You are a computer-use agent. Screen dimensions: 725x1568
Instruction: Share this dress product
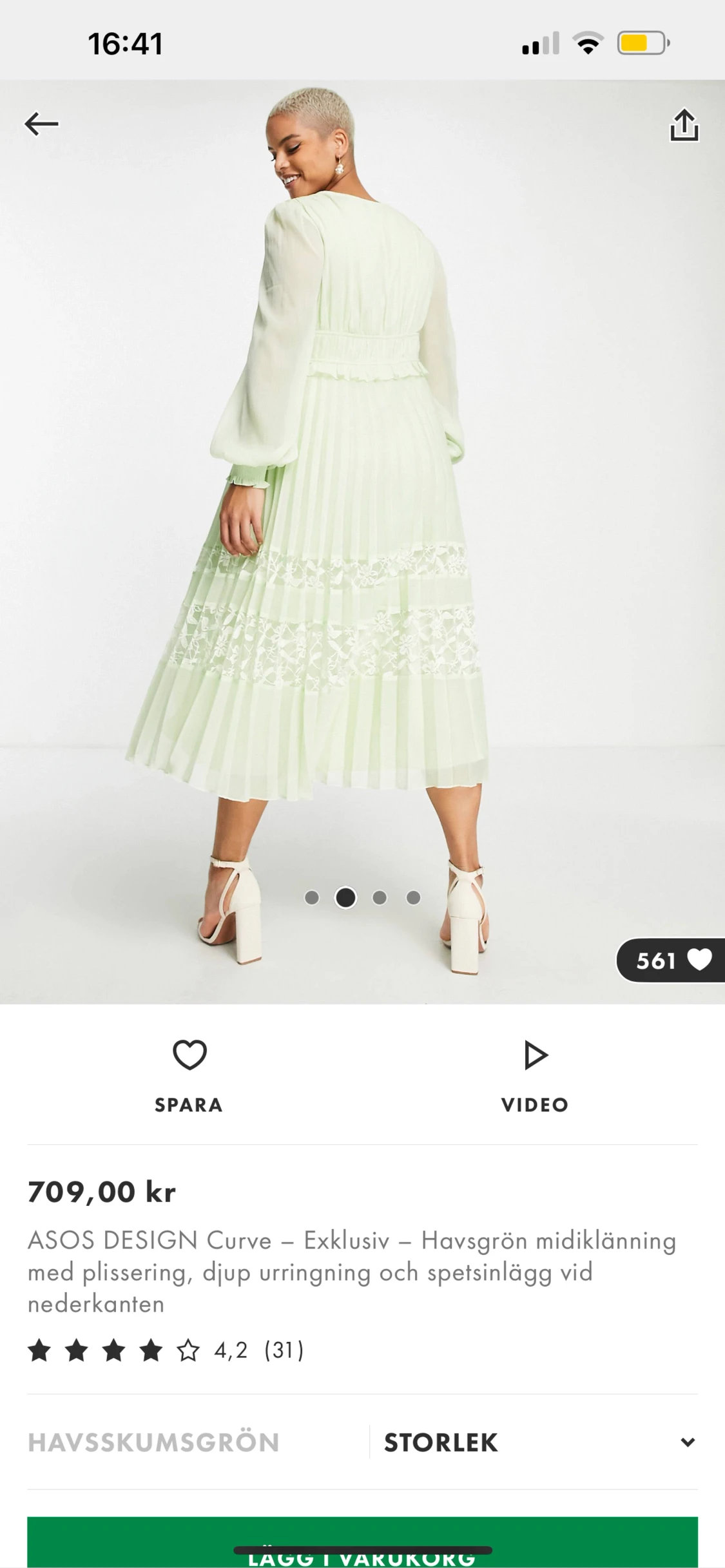click(684, 125)
